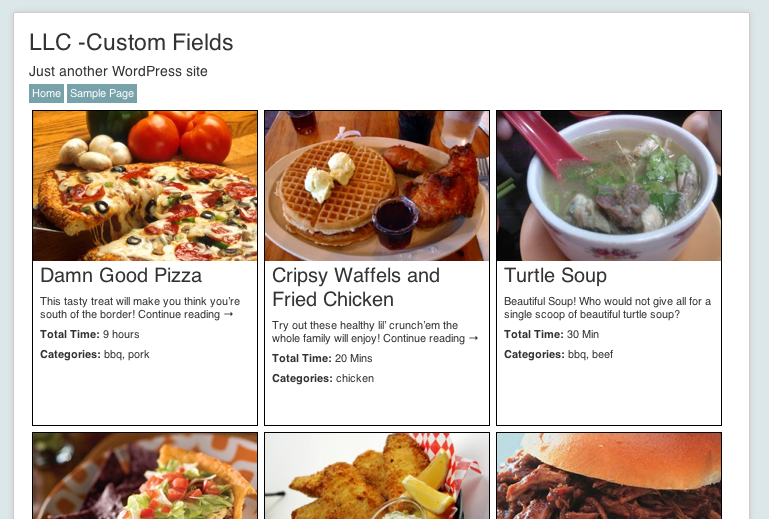Image resolution: width=769 pixels, height=519 pixels.
Task: Open the Turtle Soup photo
Action: [x=609, y=186]
